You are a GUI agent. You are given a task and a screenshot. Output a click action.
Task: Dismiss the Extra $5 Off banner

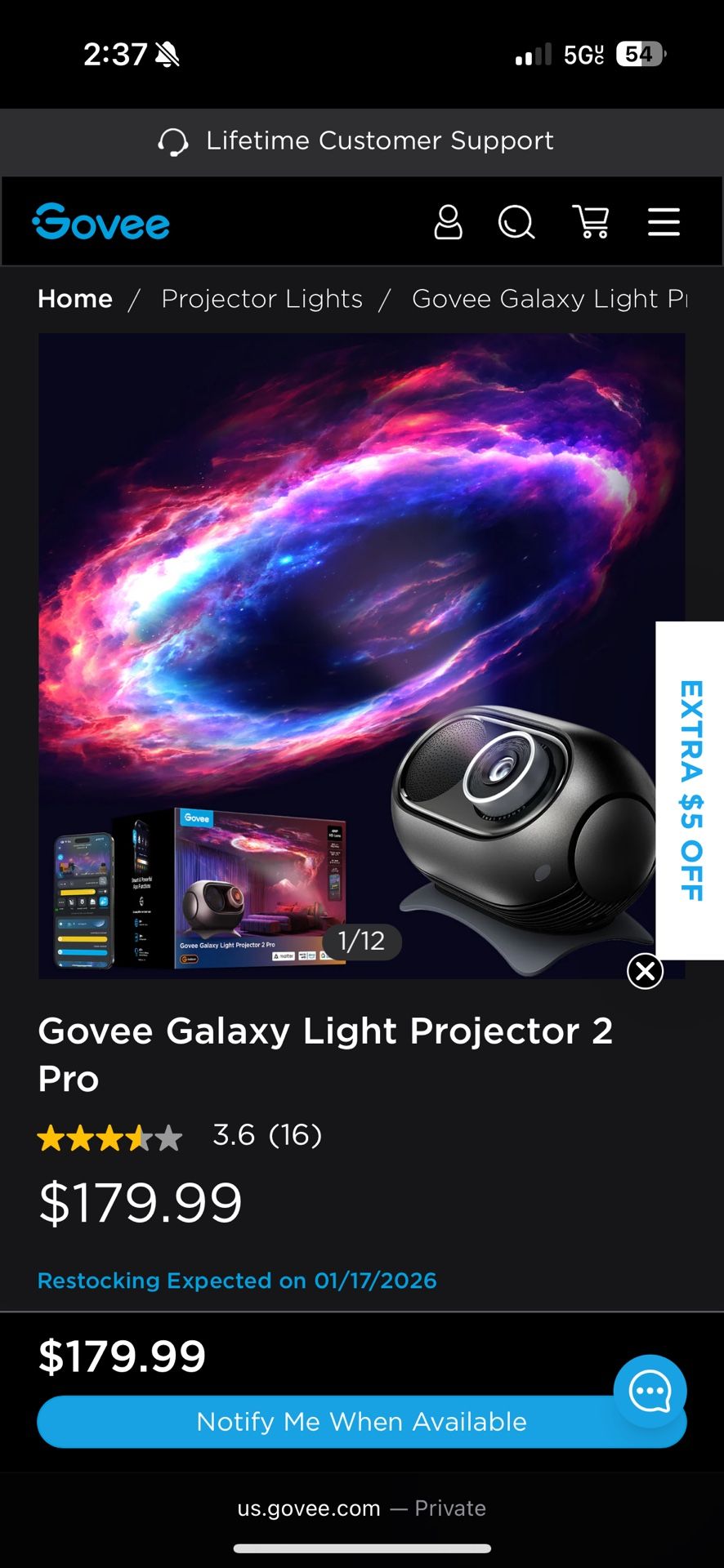[x=645, y=971]
